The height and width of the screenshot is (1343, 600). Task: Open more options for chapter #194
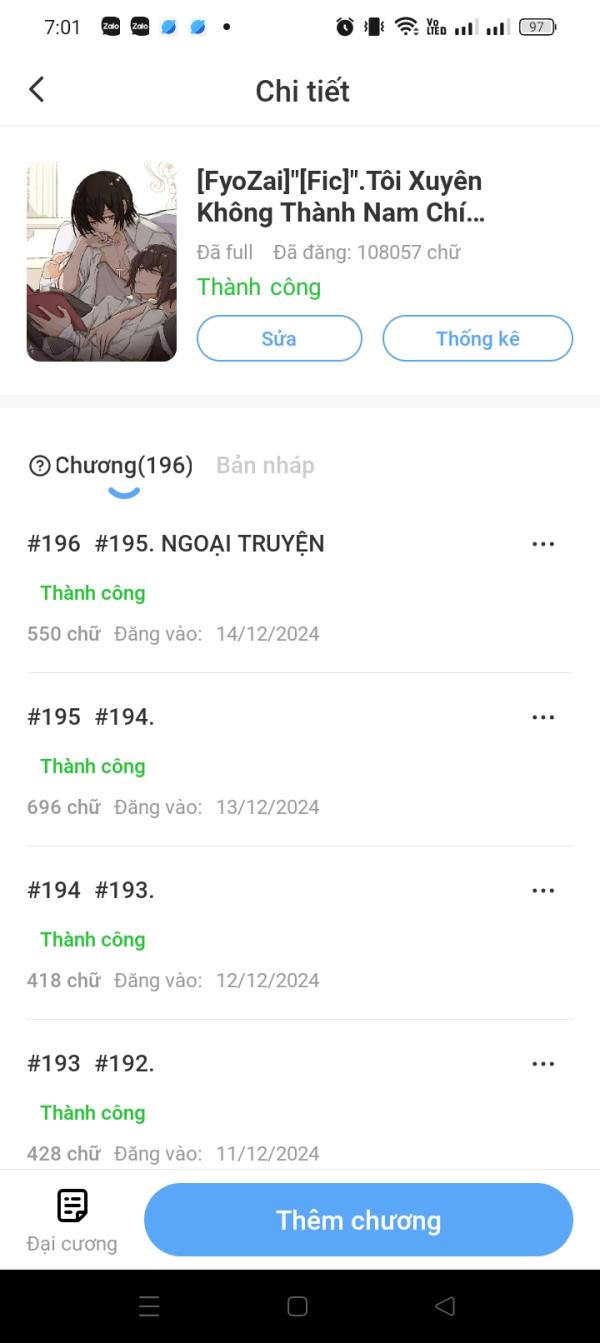tap(543, 890)
